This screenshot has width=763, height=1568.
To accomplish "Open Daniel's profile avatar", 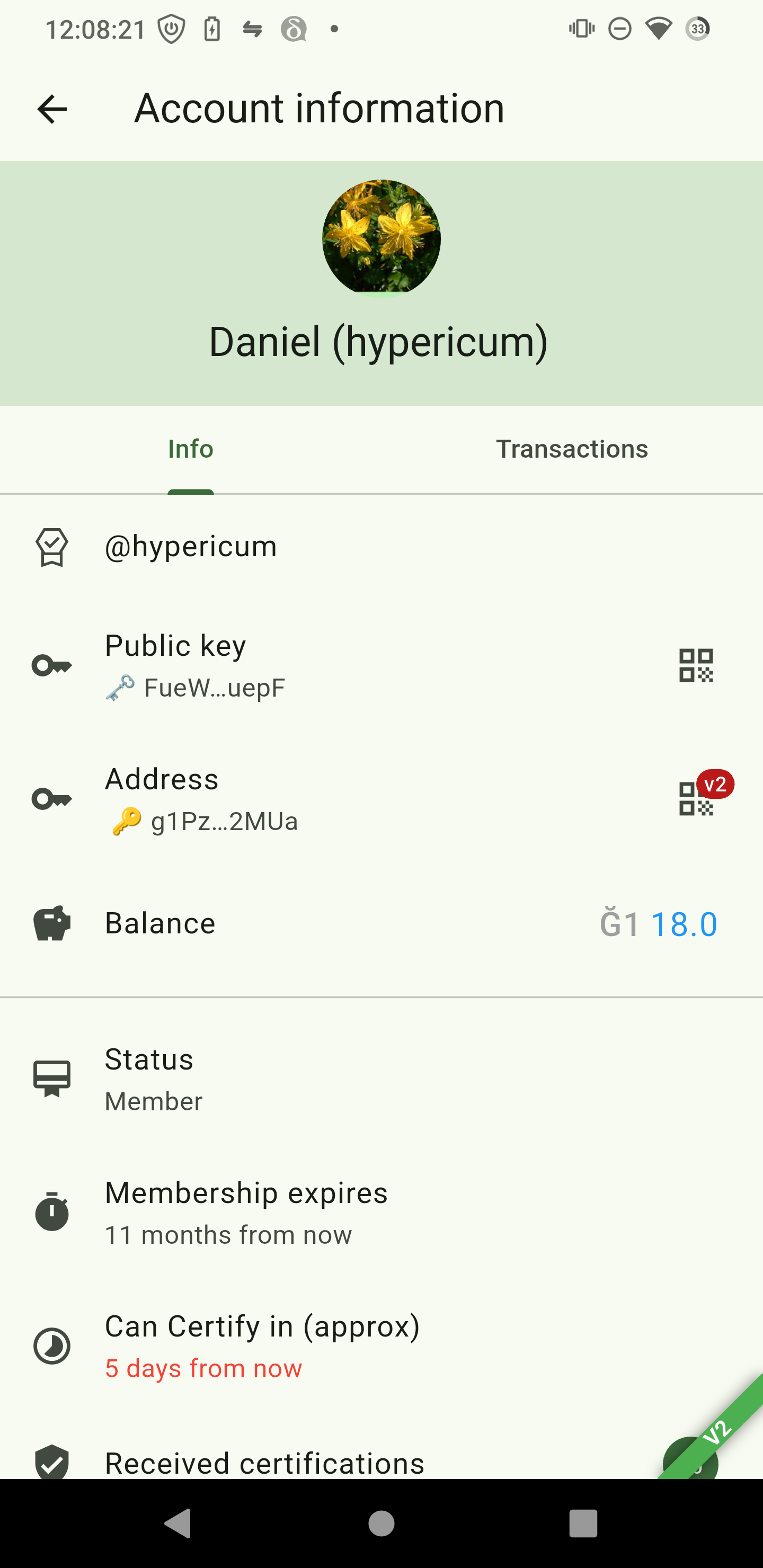I will click(381, 237).
